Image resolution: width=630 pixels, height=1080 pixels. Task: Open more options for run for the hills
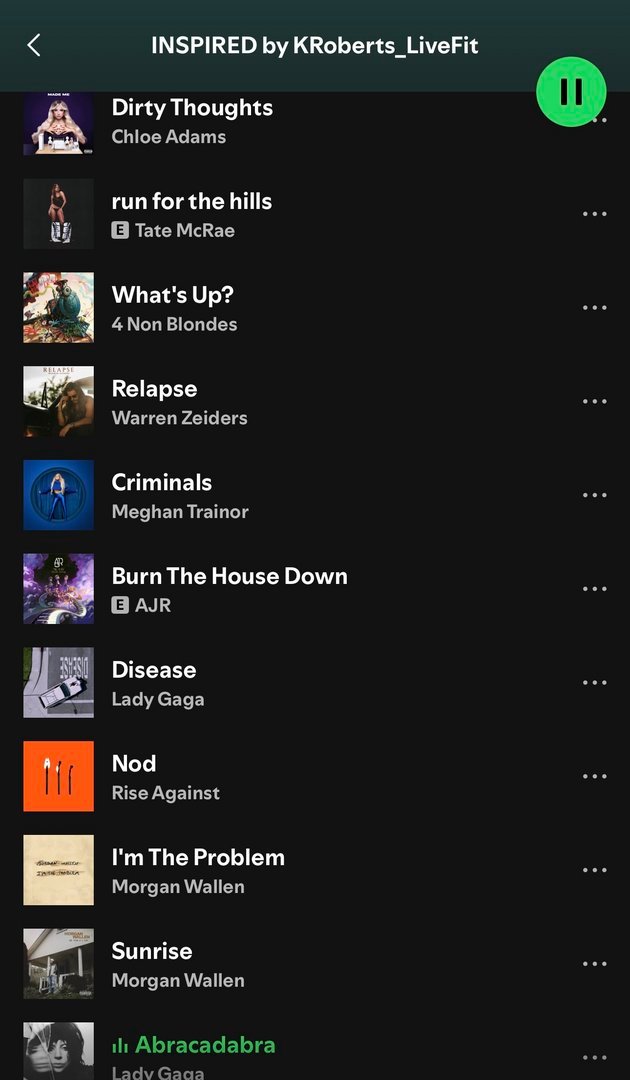[x=595, y=214]
